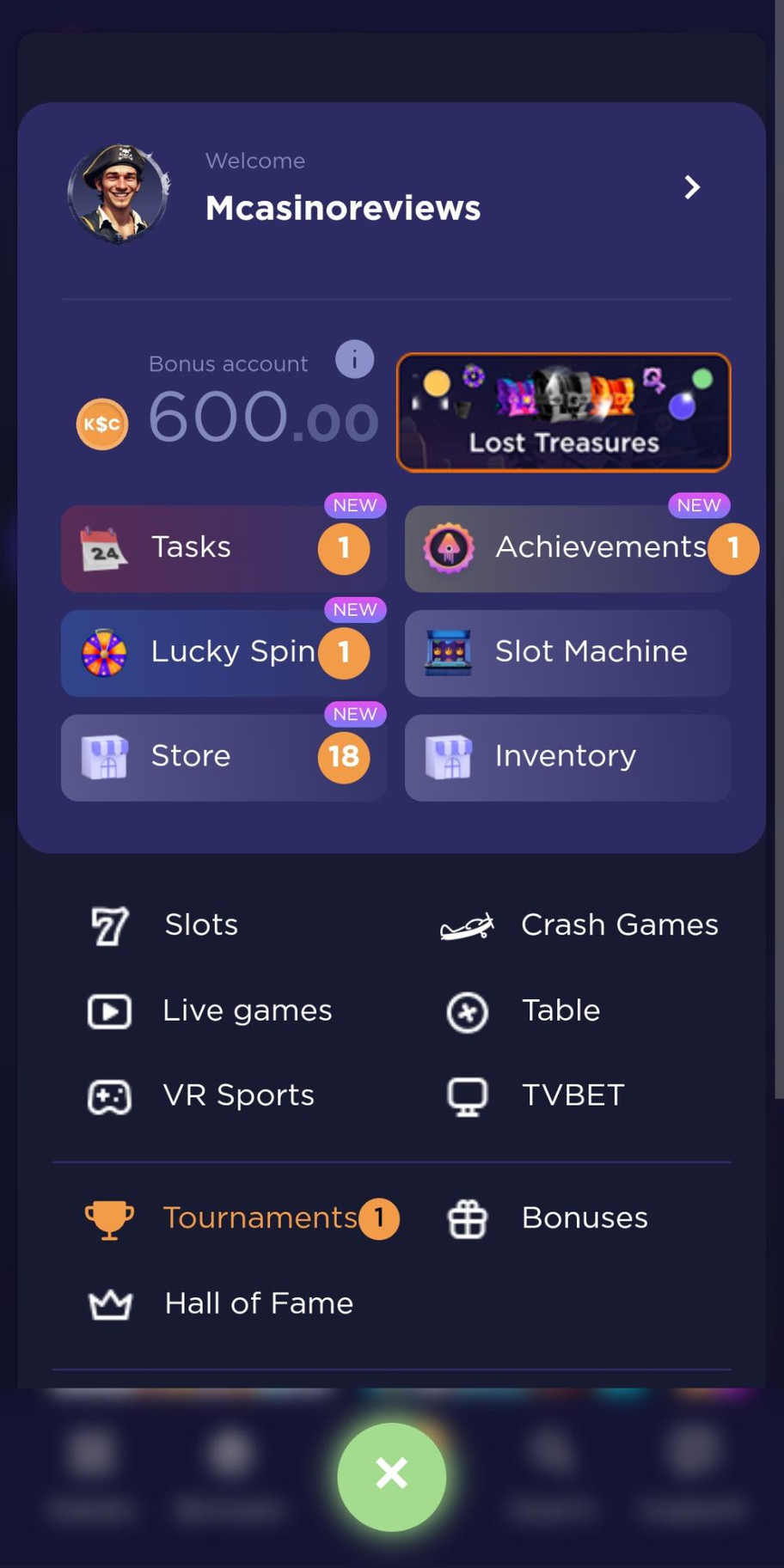The width and height of the screenshot is (784, 1568).
Task: Go to the Store
Action: pyautogui.click(x=223, y=757)
